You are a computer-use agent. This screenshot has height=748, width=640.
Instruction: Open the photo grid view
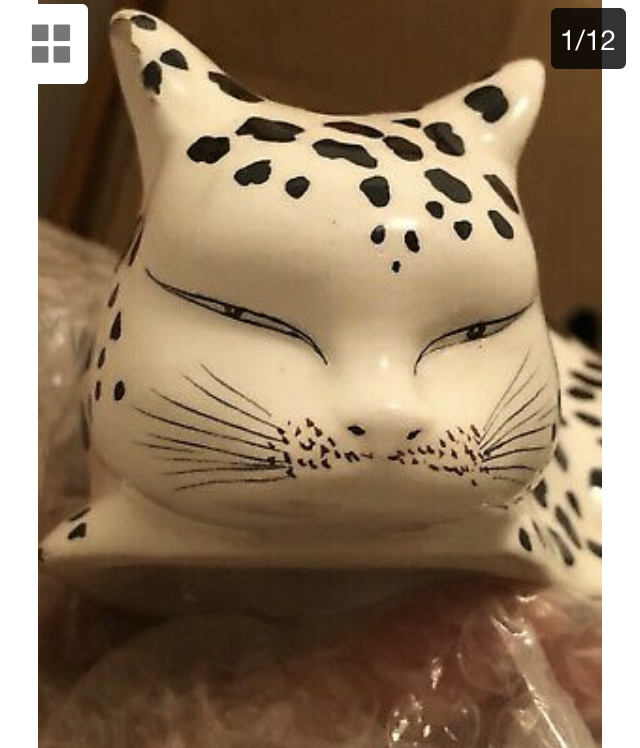[x=51, y=44]
